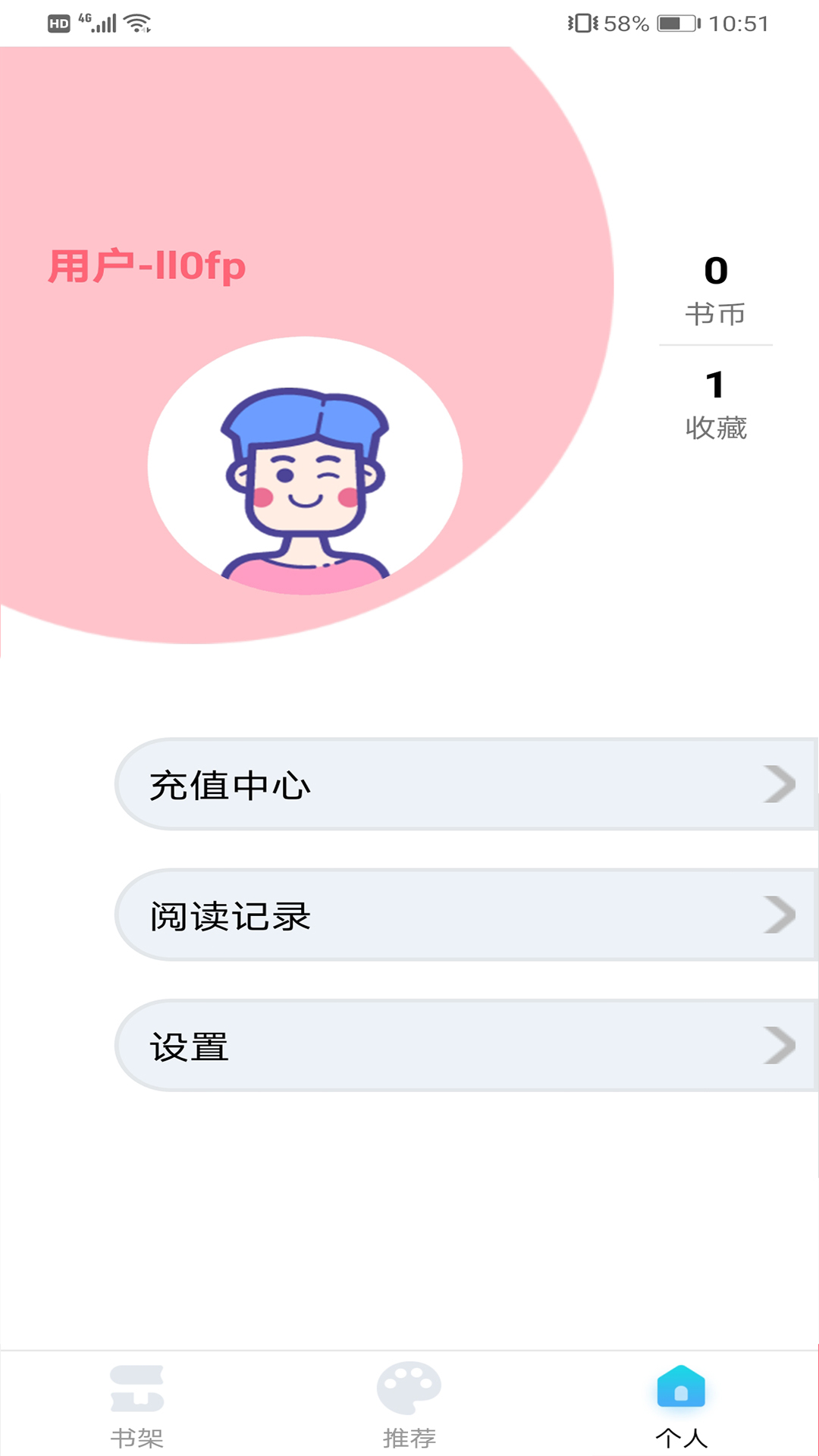Tap the profile avatar picture
Screen dimensions: 819x1456
tap(305, 466)
